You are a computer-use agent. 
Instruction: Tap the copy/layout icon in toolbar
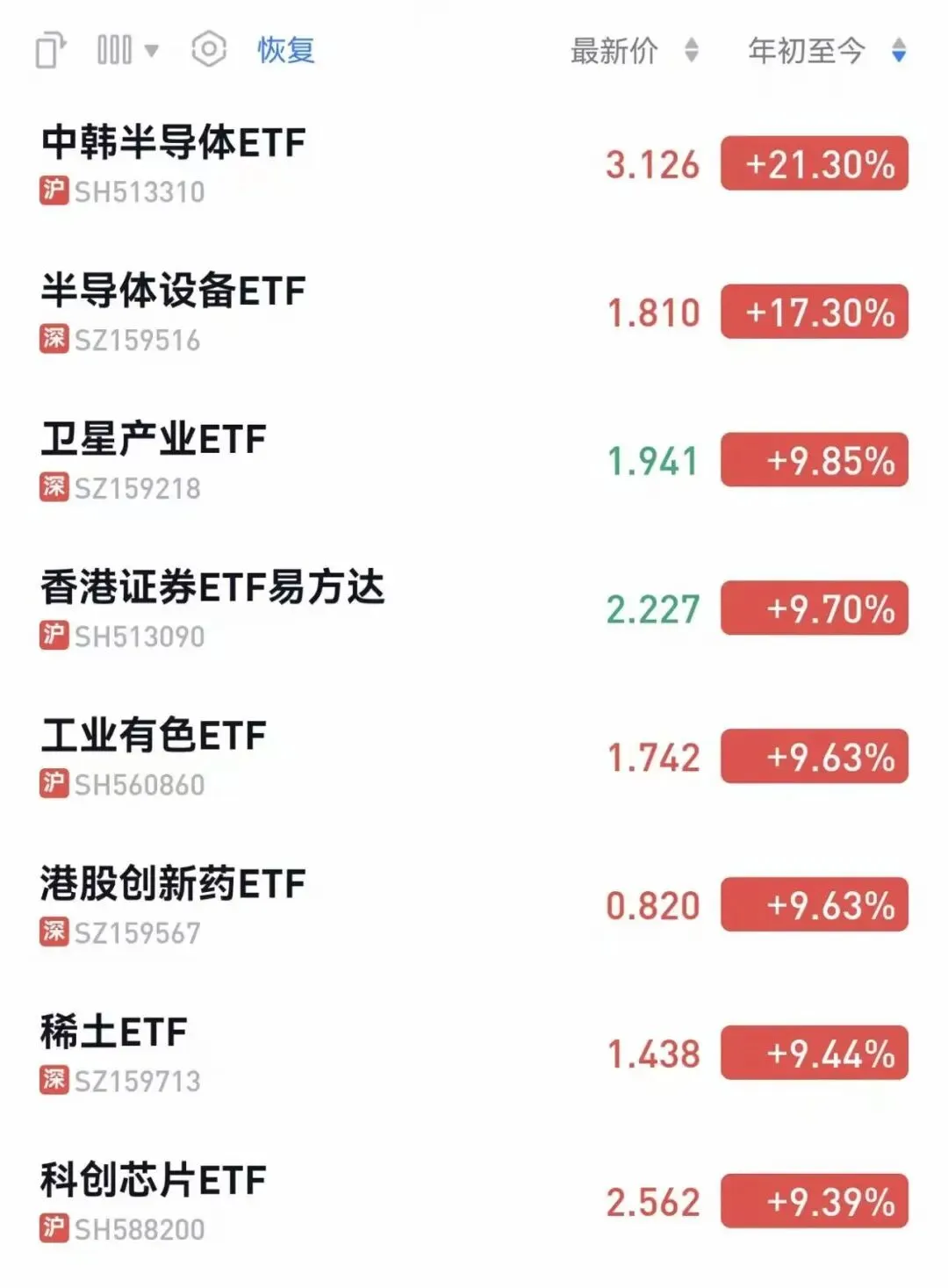(51, 50)
